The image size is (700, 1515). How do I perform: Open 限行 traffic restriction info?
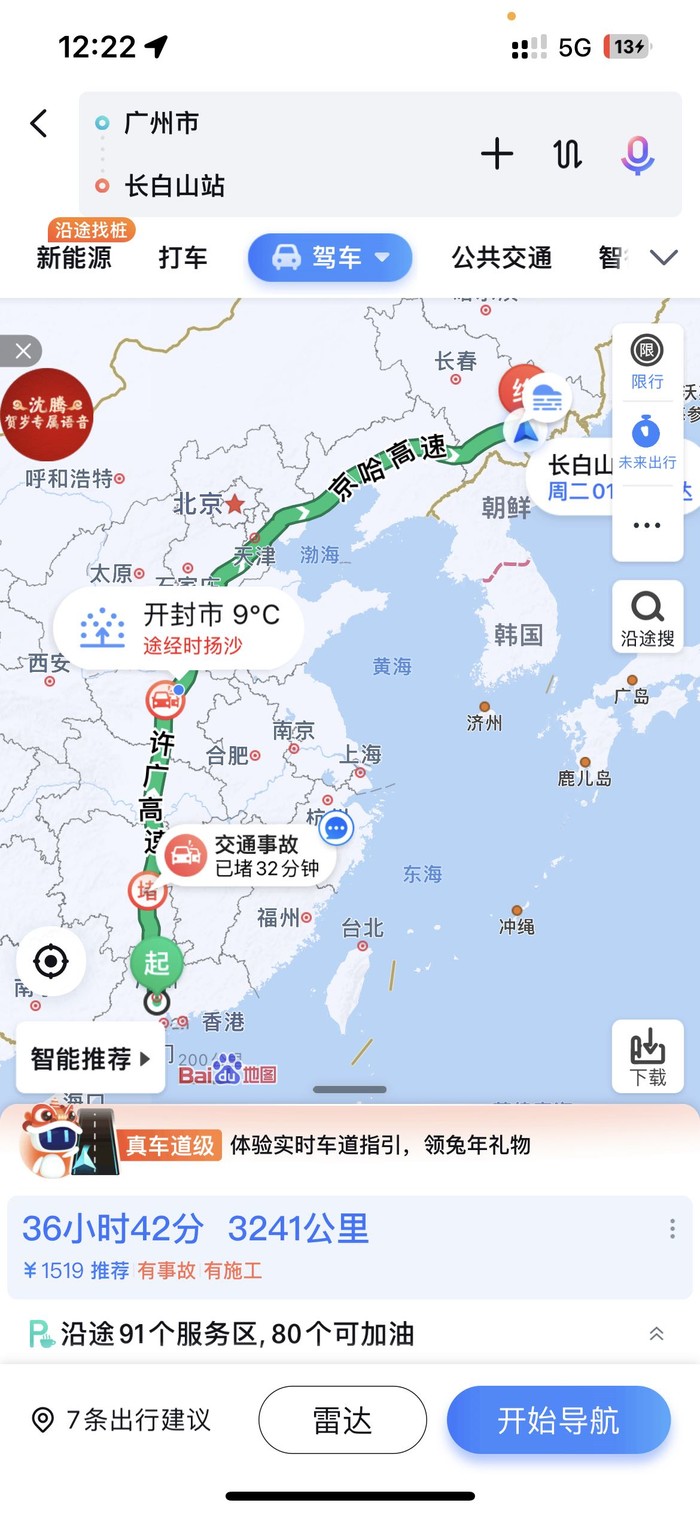coord(647,362)
